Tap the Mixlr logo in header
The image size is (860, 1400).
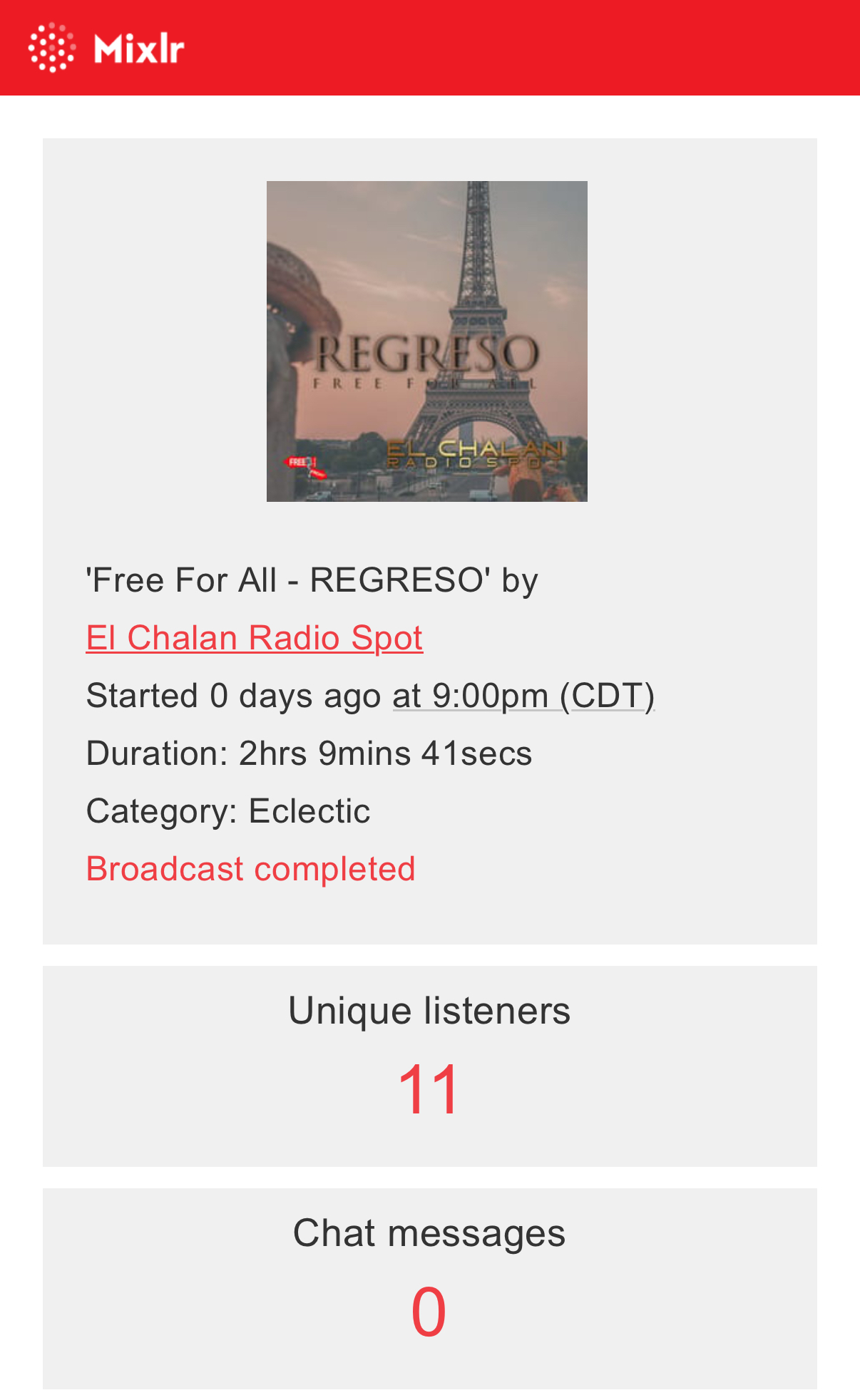[107, 48]
